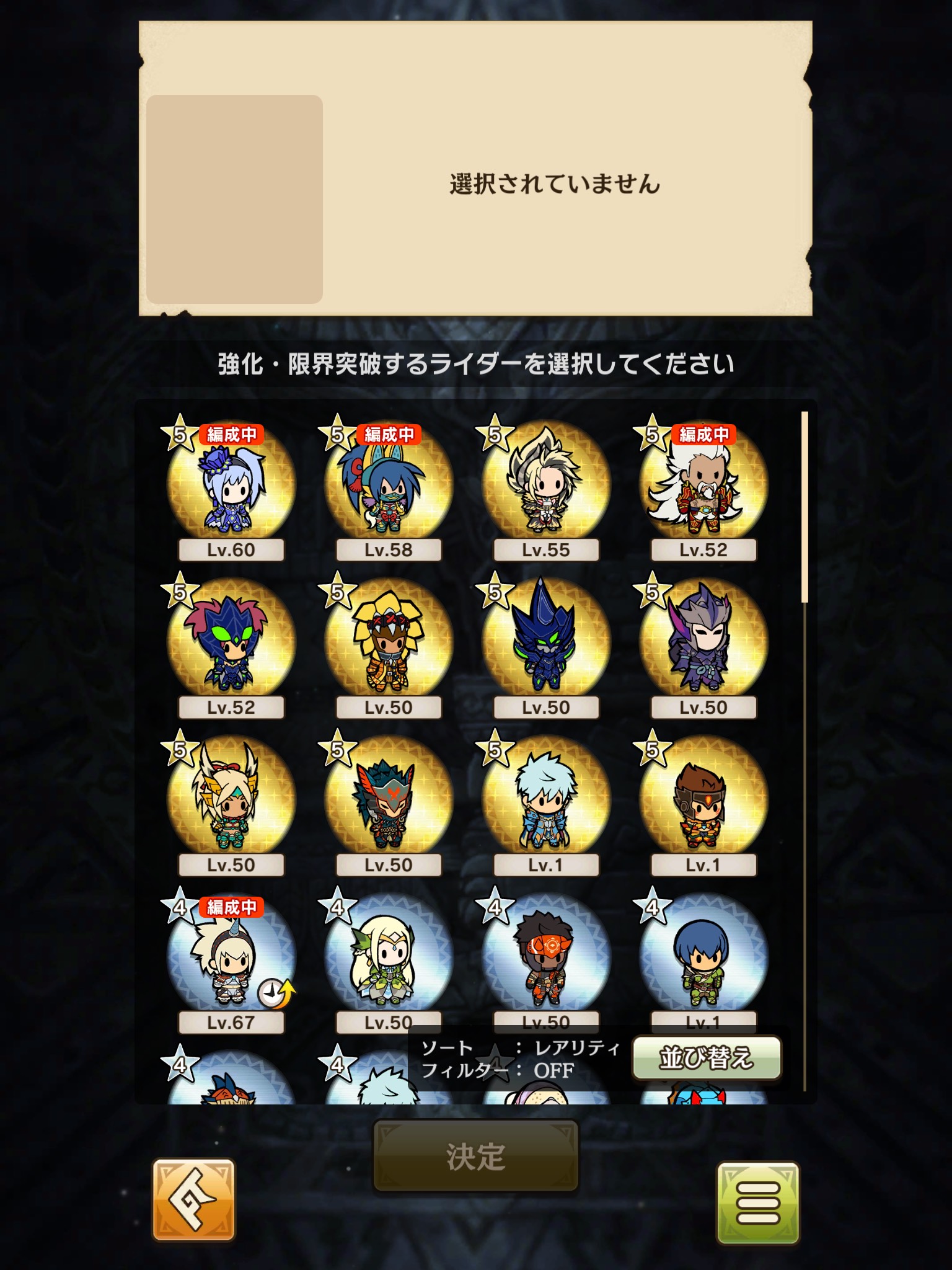Pick the Lv.1 brown-helmet five-star rider

[703, 801]
